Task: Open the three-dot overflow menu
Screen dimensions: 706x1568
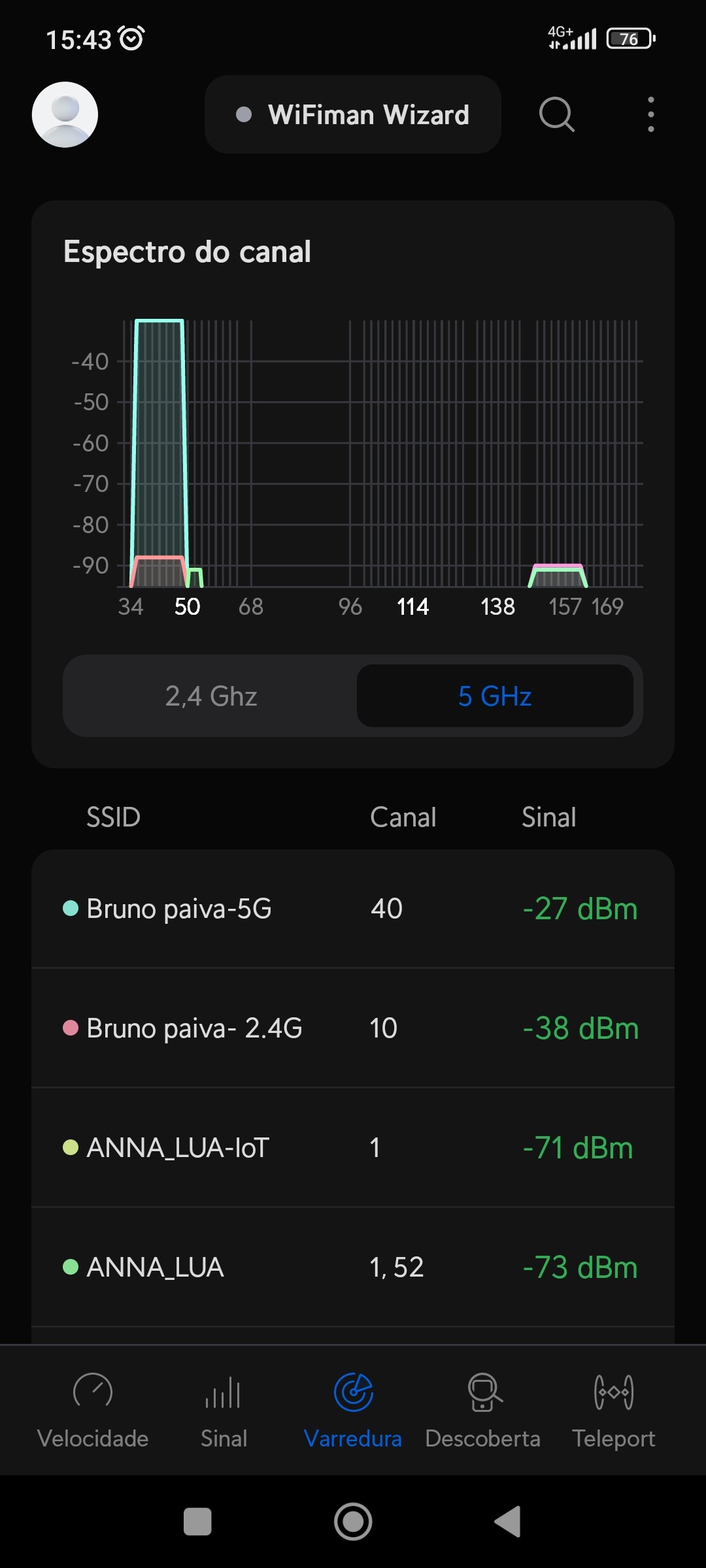Action: pos(650,114)
